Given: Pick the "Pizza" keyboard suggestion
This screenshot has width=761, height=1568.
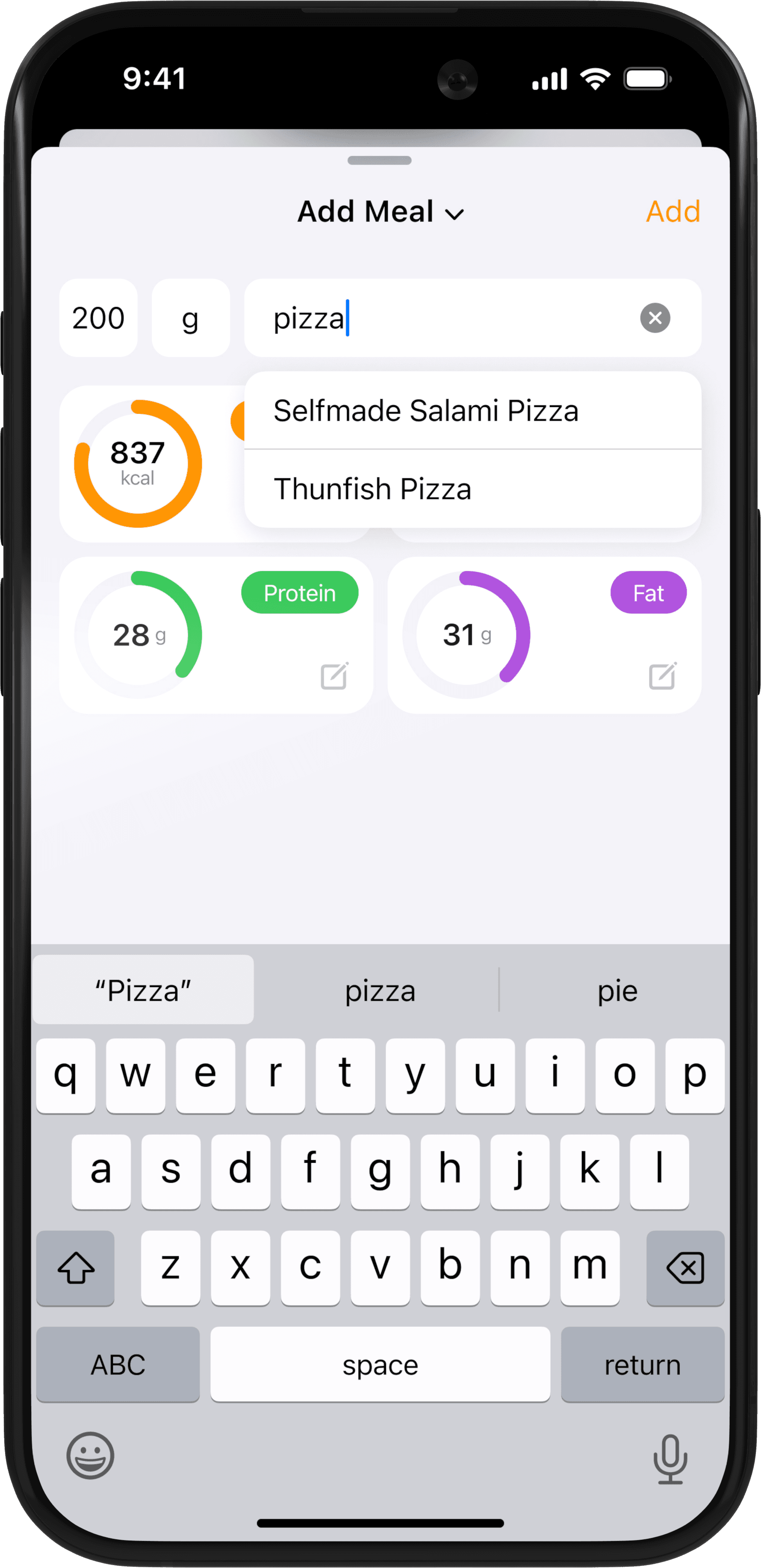Looking at the screenshot, I should click(x=144, y=990).
